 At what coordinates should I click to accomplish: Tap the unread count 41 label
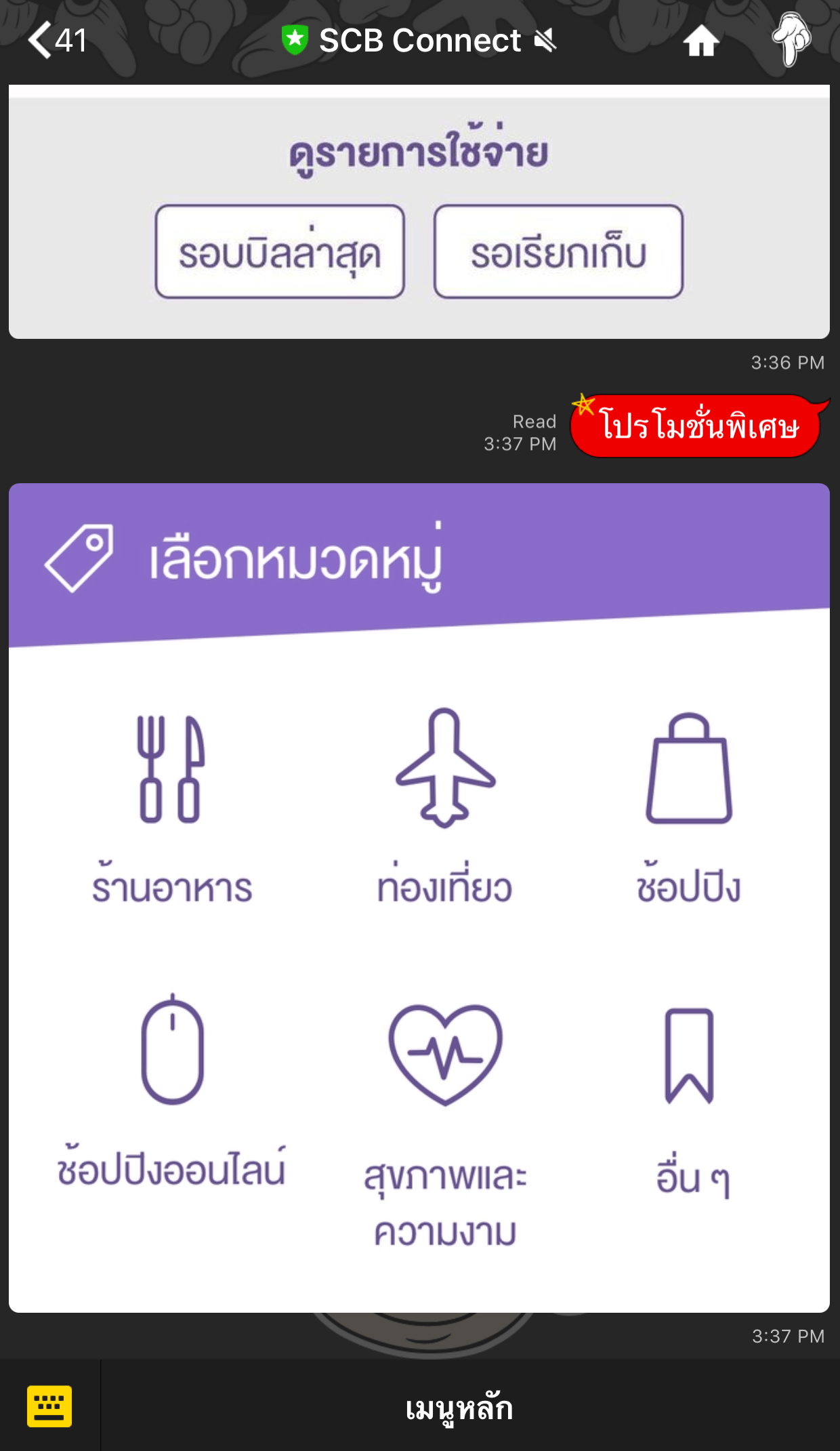pyautogui.click(x=72, y=42)
